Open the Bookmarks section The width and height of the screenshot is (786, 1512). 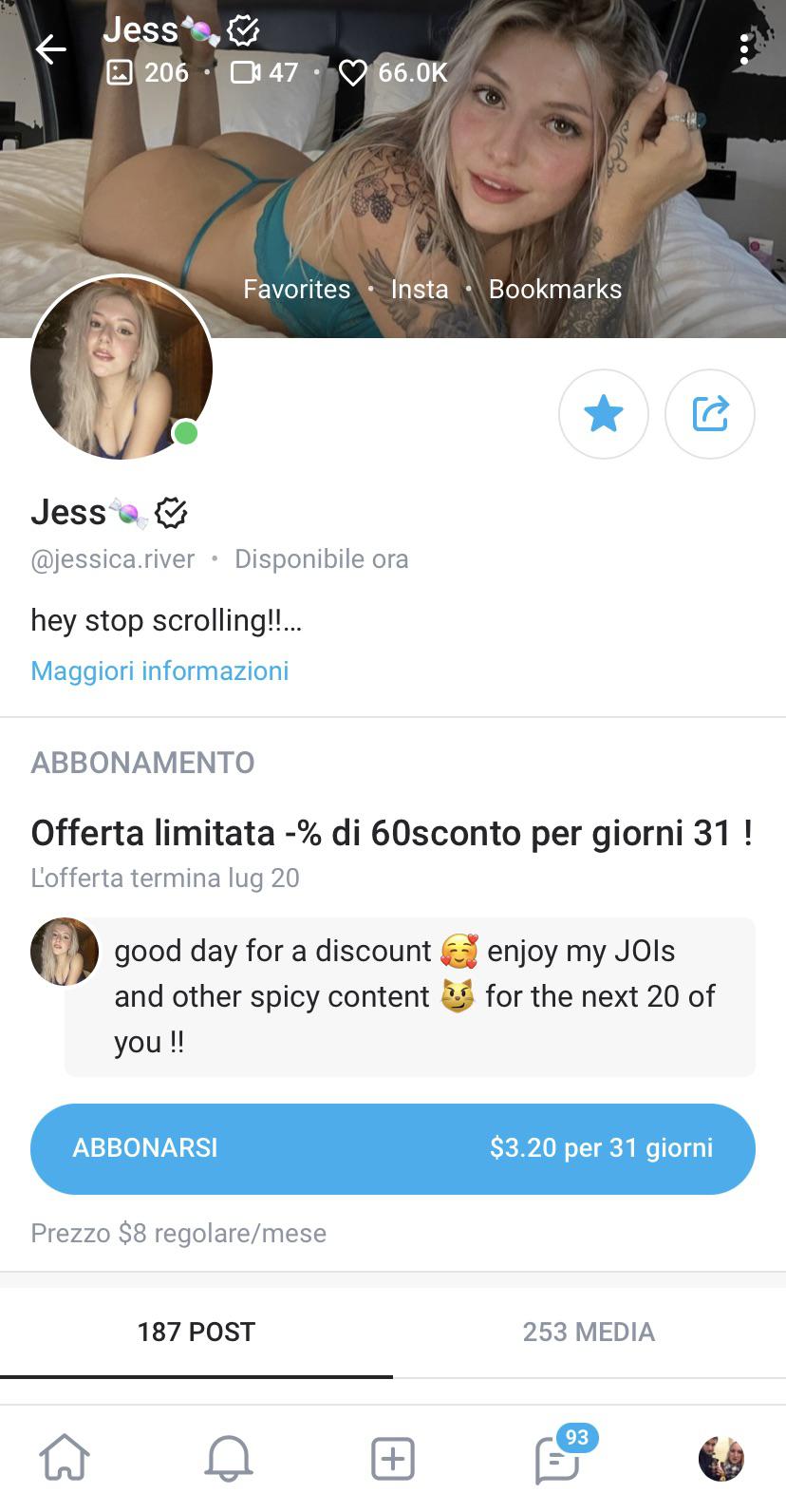[554, 289]
